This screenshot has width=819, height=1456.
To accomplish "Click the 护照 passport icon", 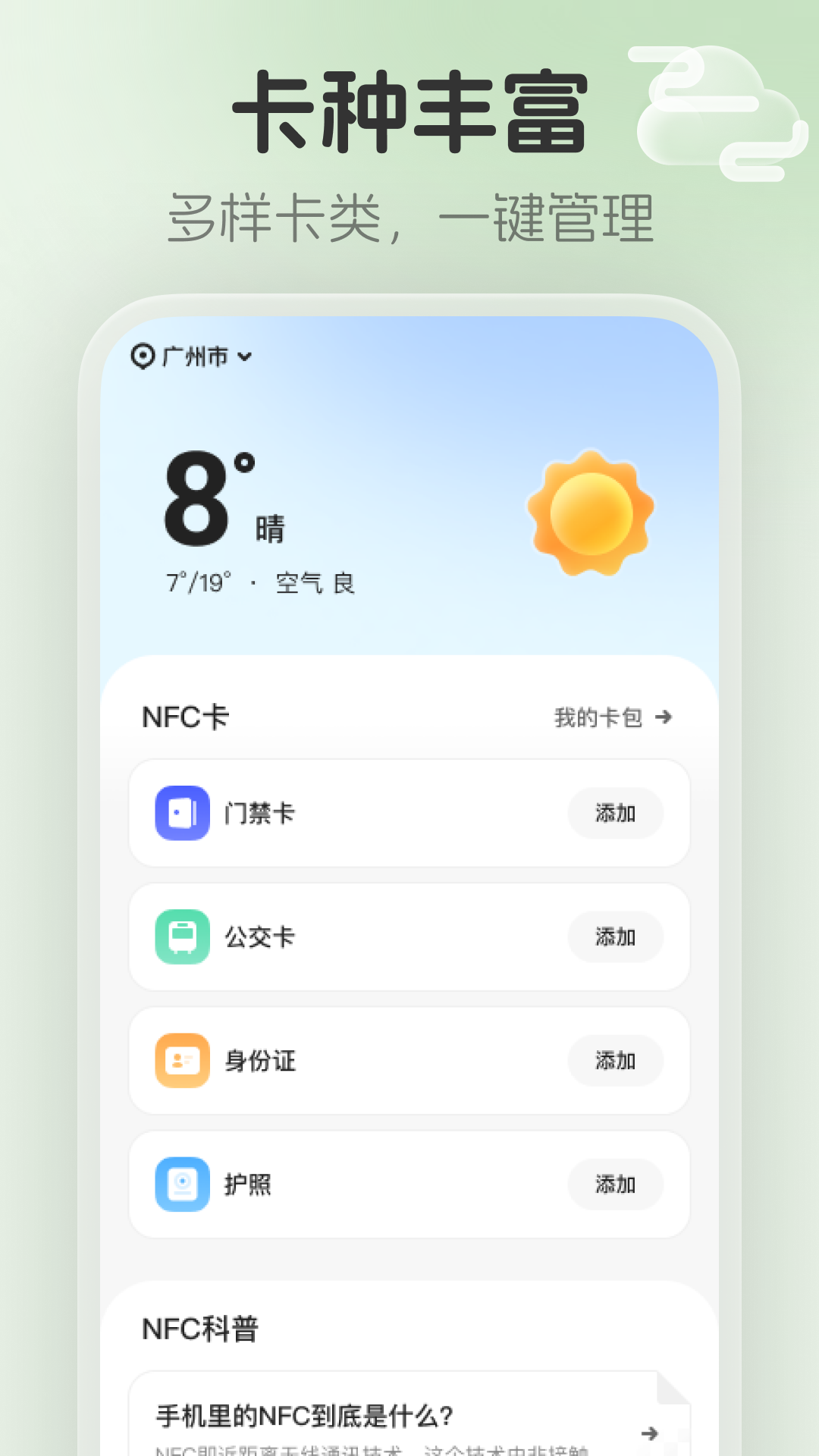I will pyautogui.click(x=181, y=1185).
